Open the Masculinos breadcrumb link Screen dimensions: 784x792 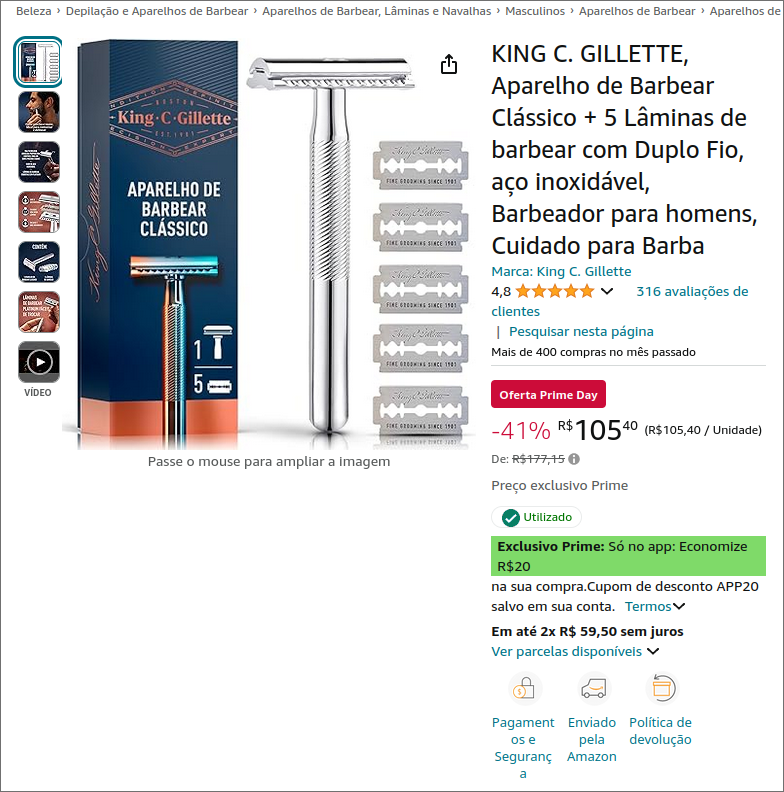coord(535,11)
